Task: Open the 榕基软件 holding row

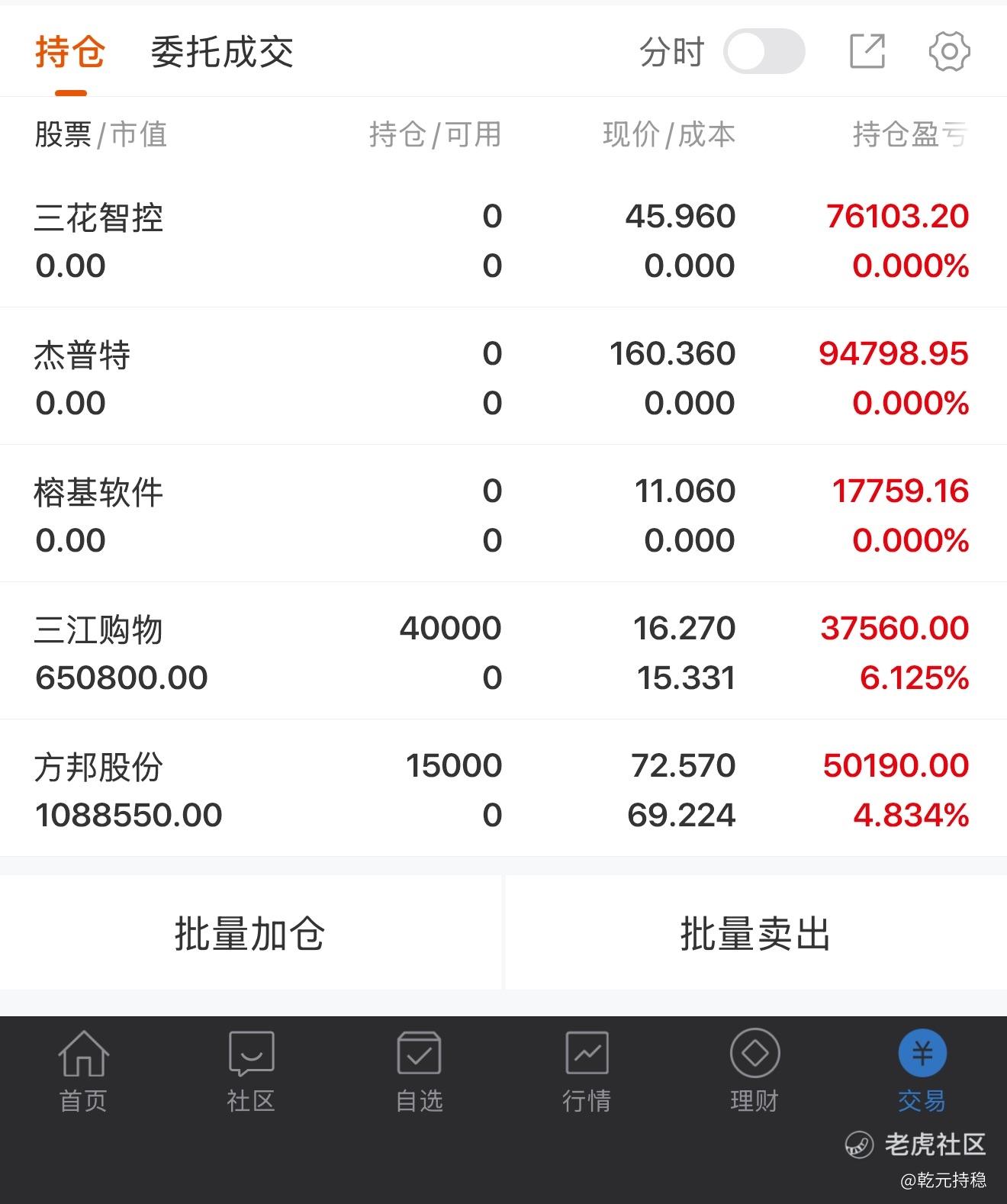Action: click(502, 515)
